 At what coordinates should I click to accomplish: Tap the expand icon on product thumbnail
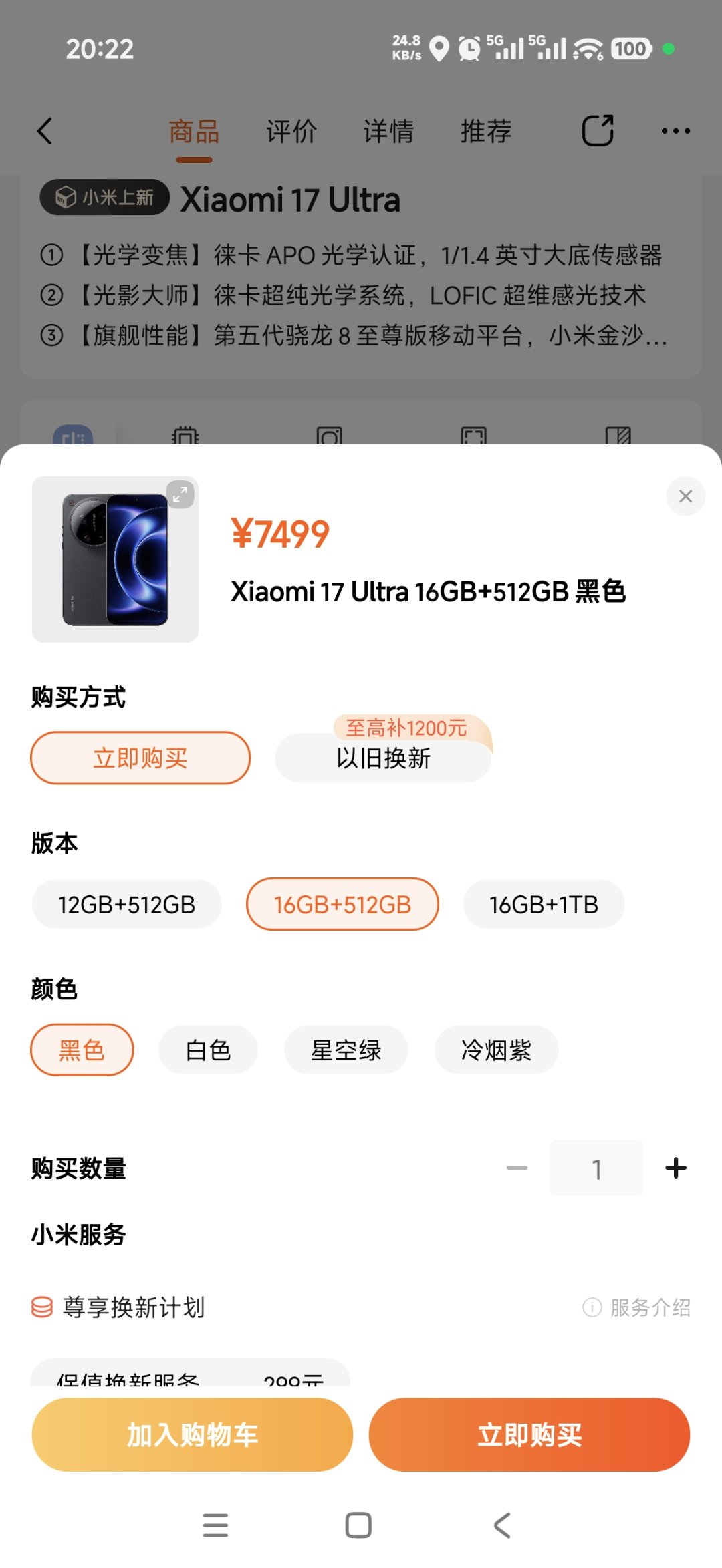click(x=179, y=496)
